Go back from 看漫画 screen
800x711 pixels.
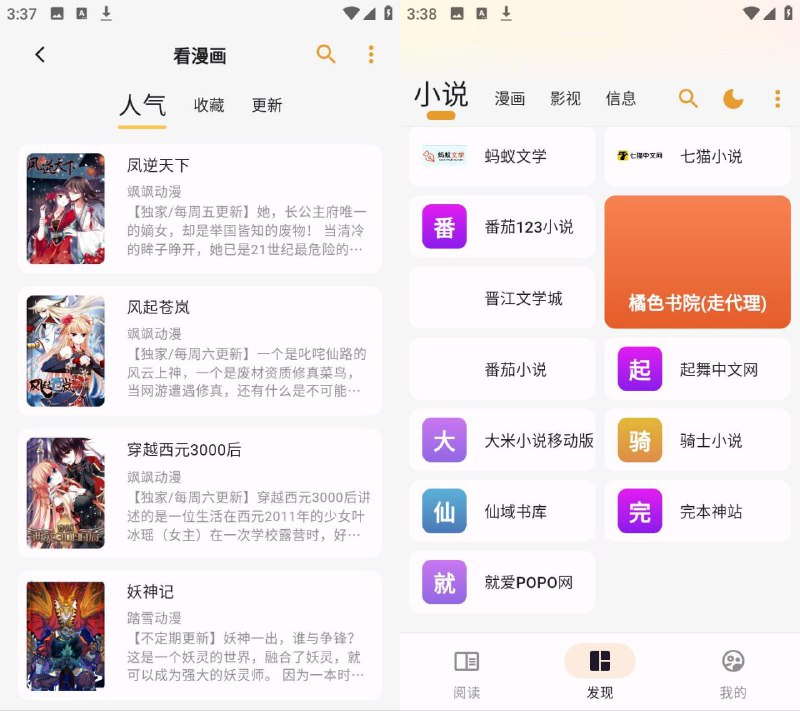coord(40,55)
